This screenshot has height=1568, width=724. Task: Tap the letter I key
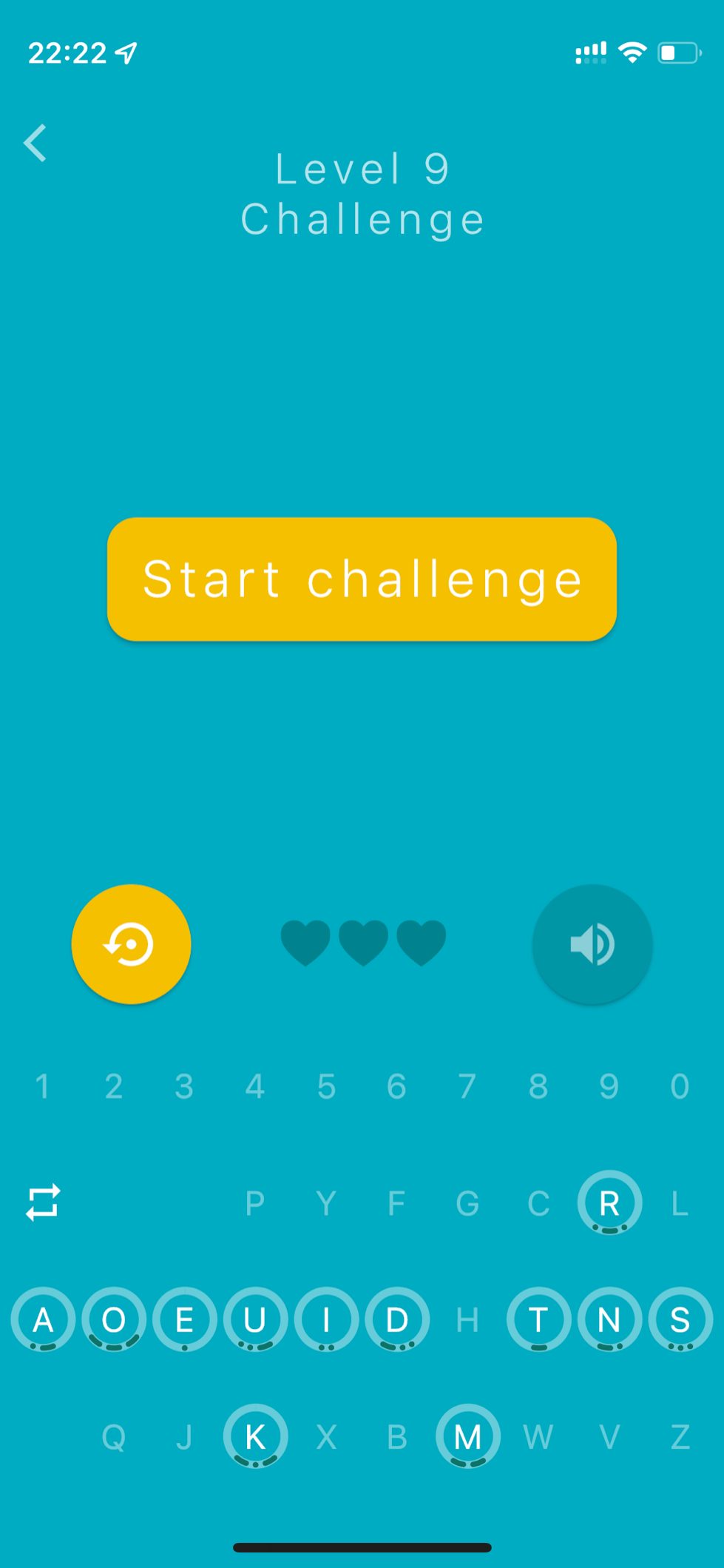click(x=326, y=1319)
